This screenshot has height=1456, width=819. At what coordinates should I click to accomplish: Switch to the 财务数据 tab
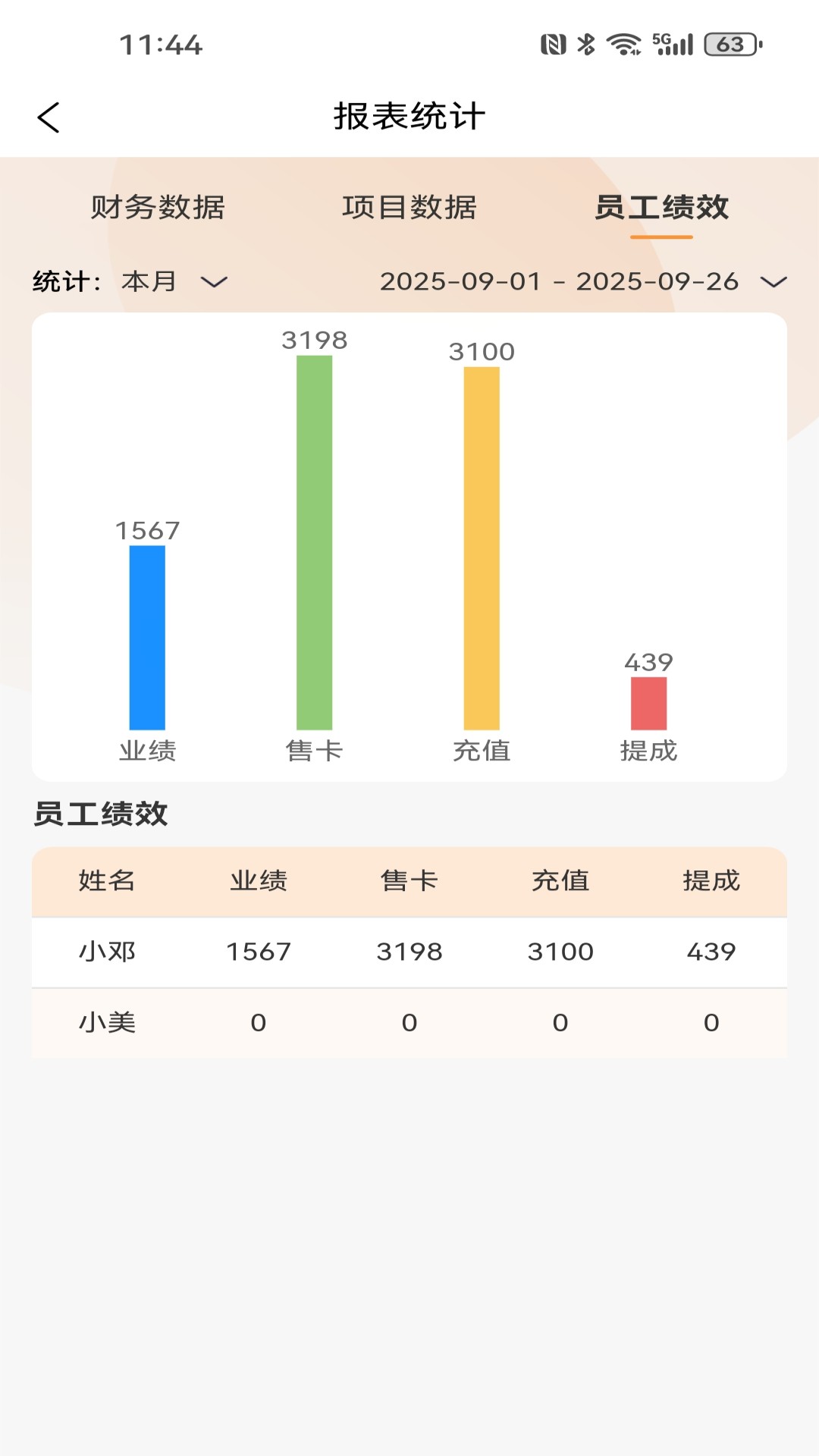pyautogui.click(x=158, y=207)
